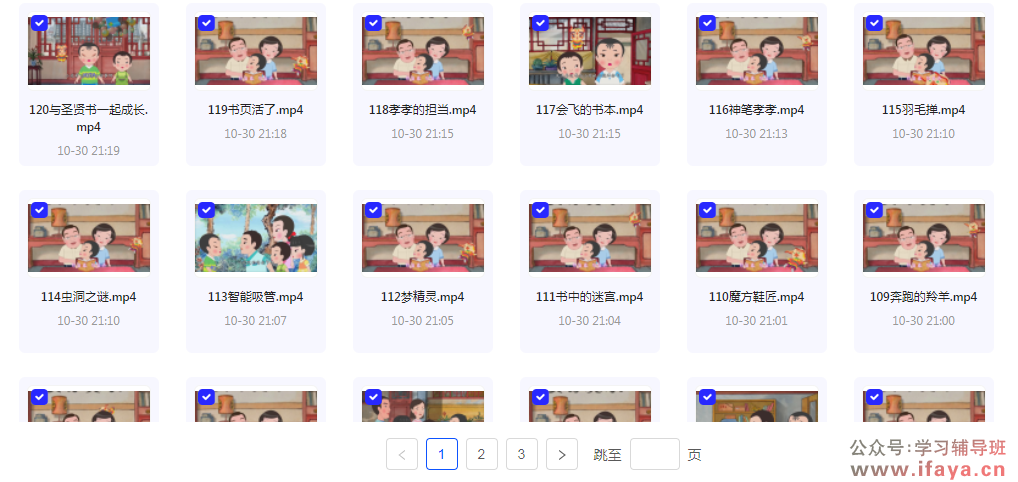Open the video 118孝孝的担当.mp4
Image resolution: width=1018 pixels, height=482 pixels.
423,52
